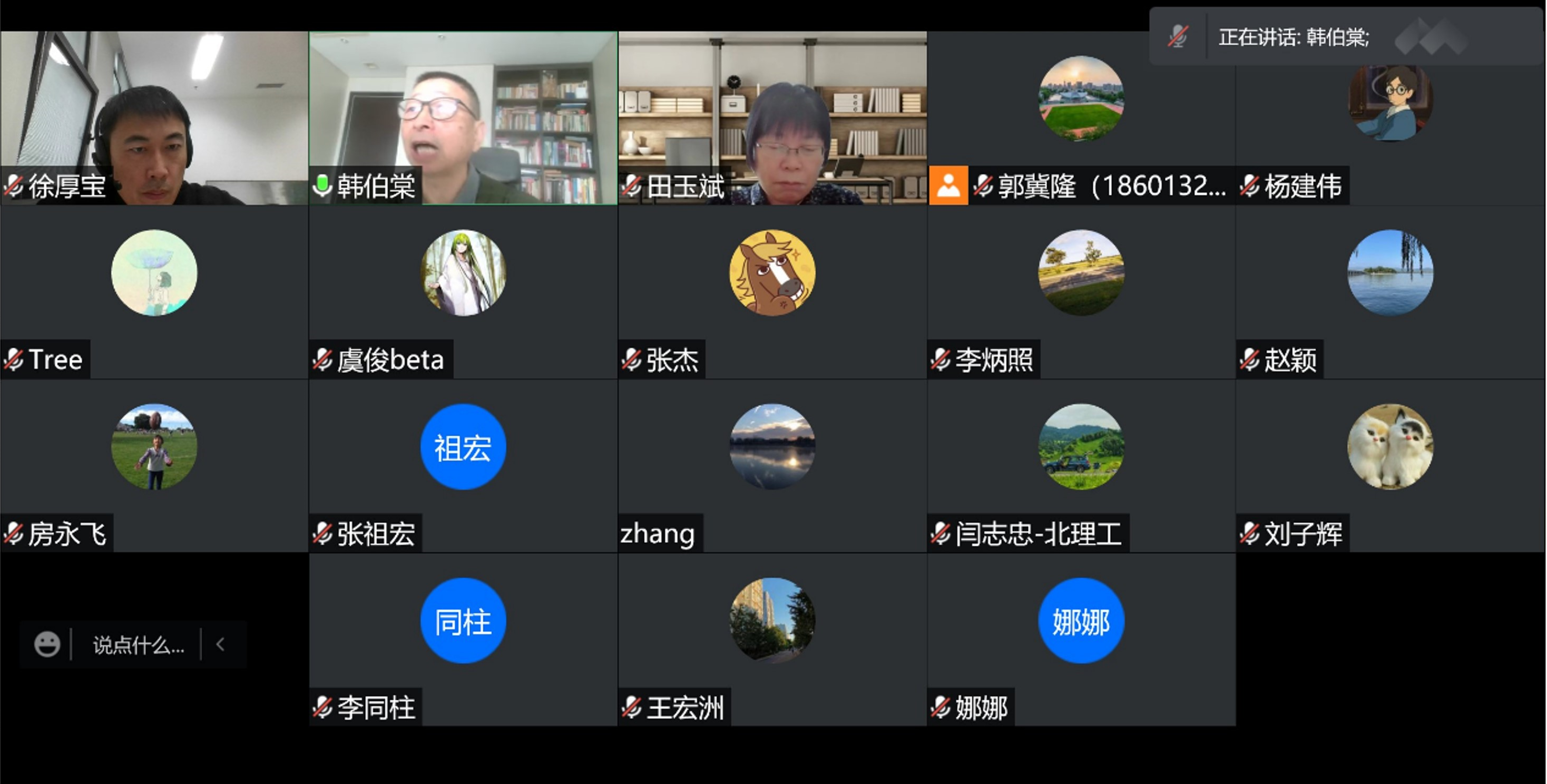Choose 赵颖's participant tile
Screen dimensions: 1547x784
(x=1391, y=292)
